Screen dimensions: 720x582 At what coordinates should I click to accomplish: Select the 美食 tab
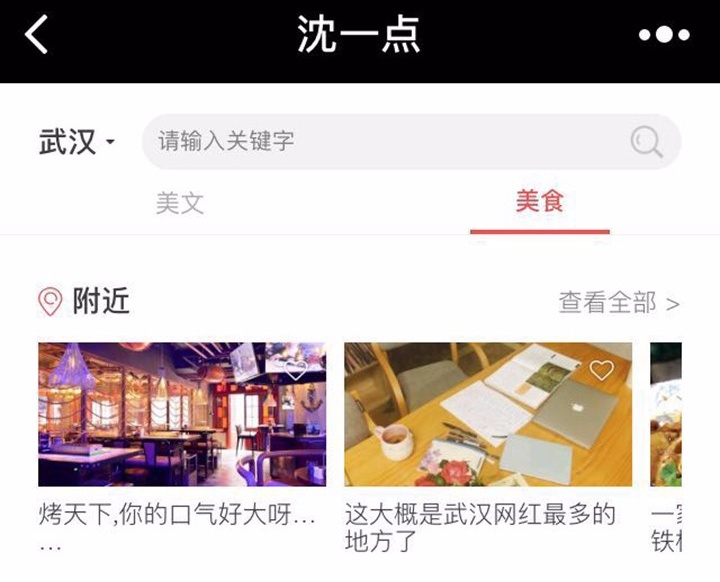click(540, 202)
